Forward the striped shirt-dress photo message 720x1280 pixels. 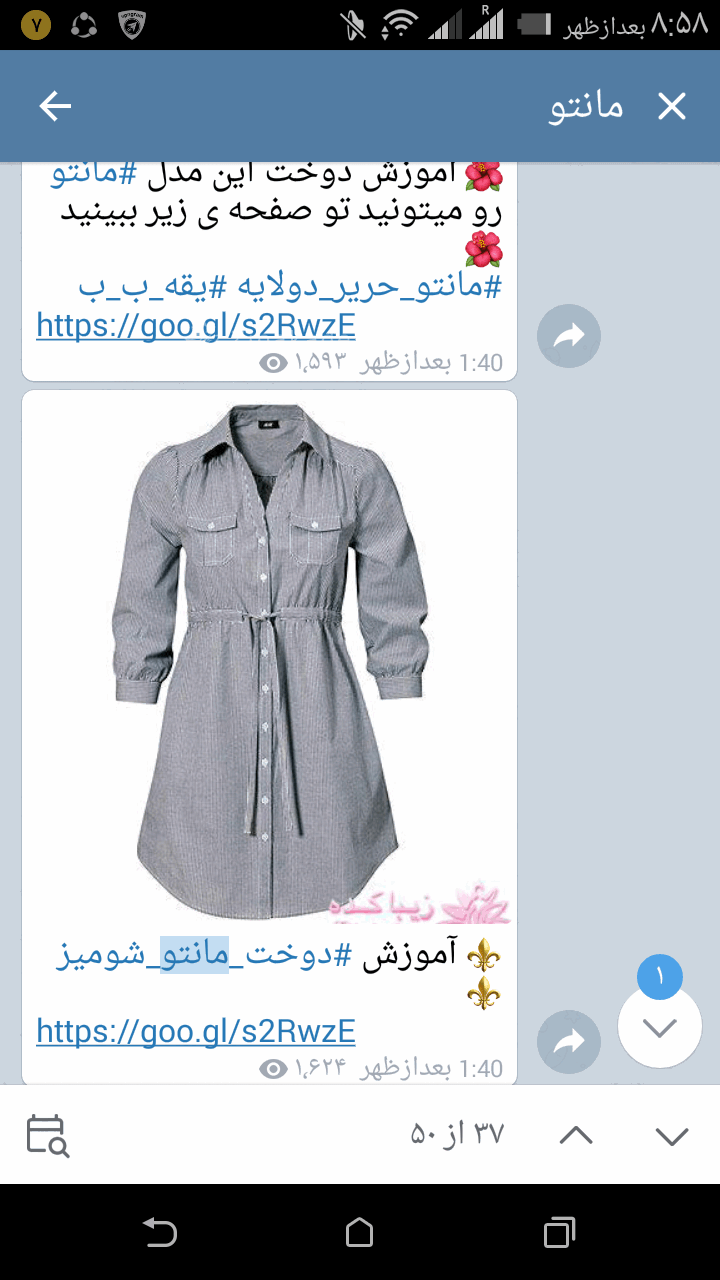point(568,1042)
